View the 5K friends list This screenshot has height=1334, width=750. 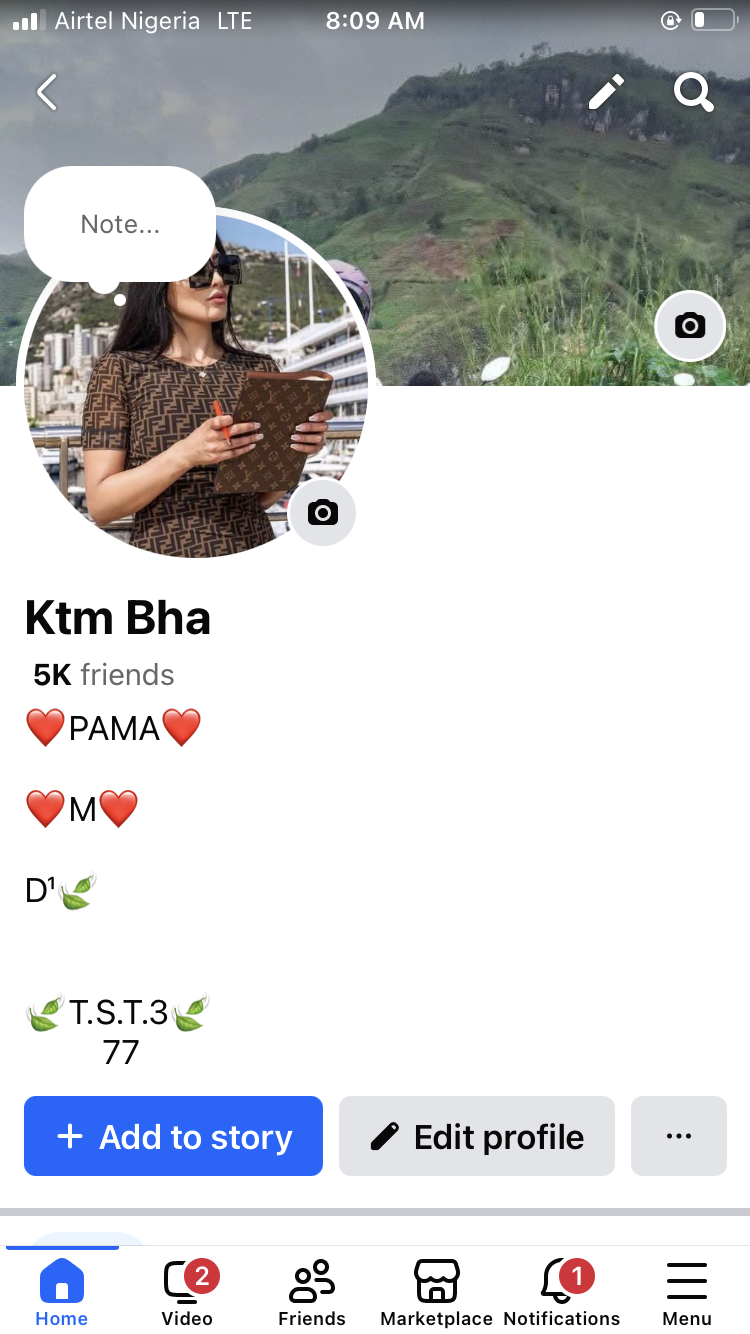[104, 675]
